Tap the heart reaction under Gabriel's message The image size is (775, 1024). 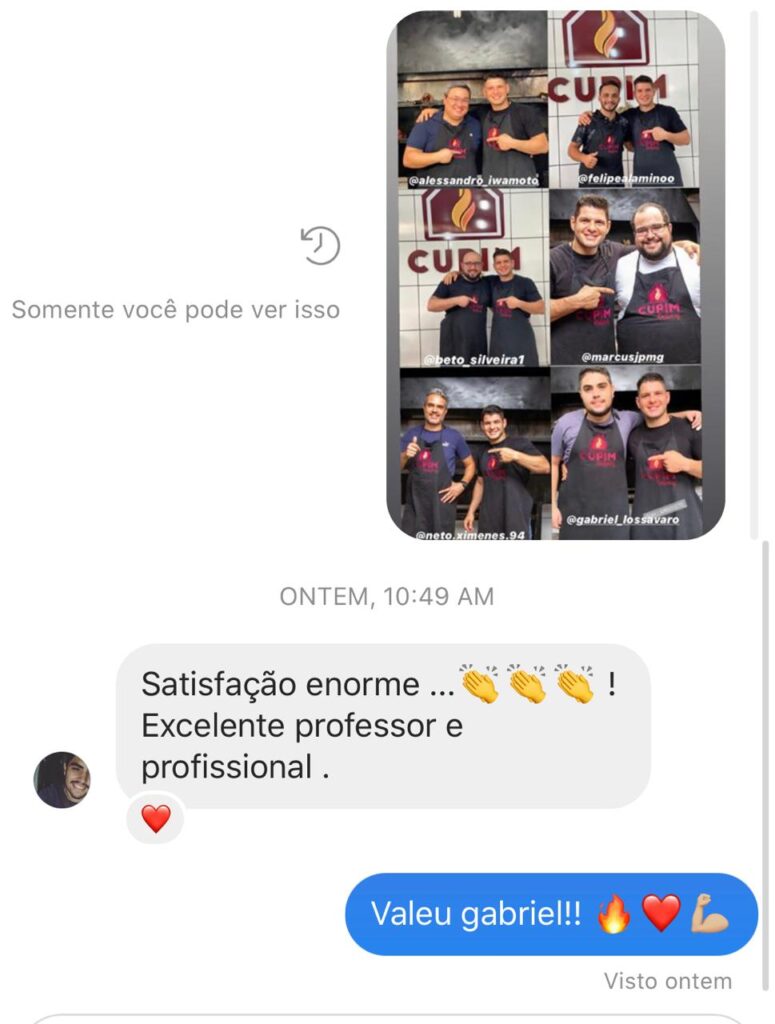(x=156, y=820)
